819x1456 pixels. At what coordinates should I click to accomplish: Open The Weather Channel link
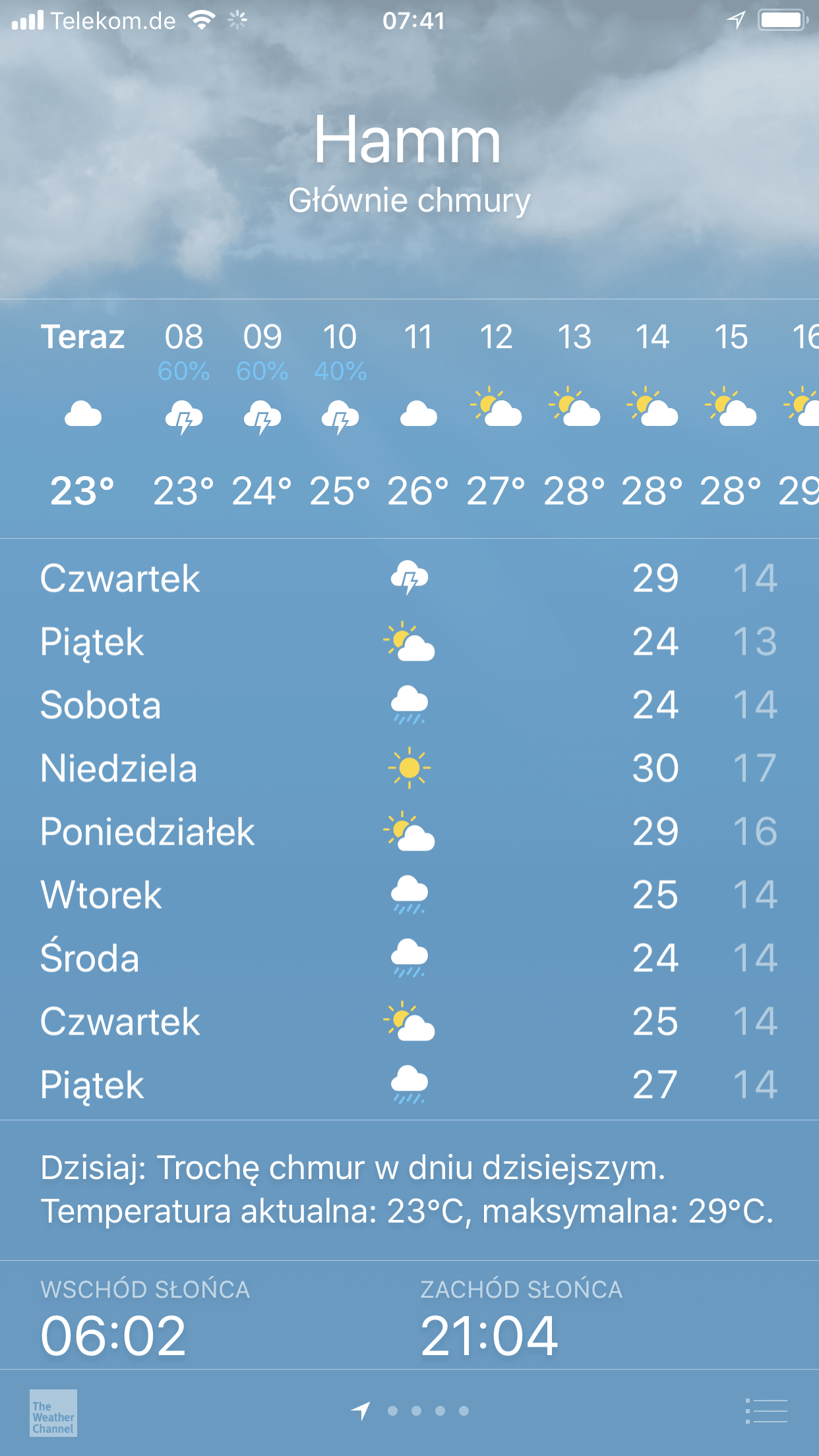point(53,1412)
